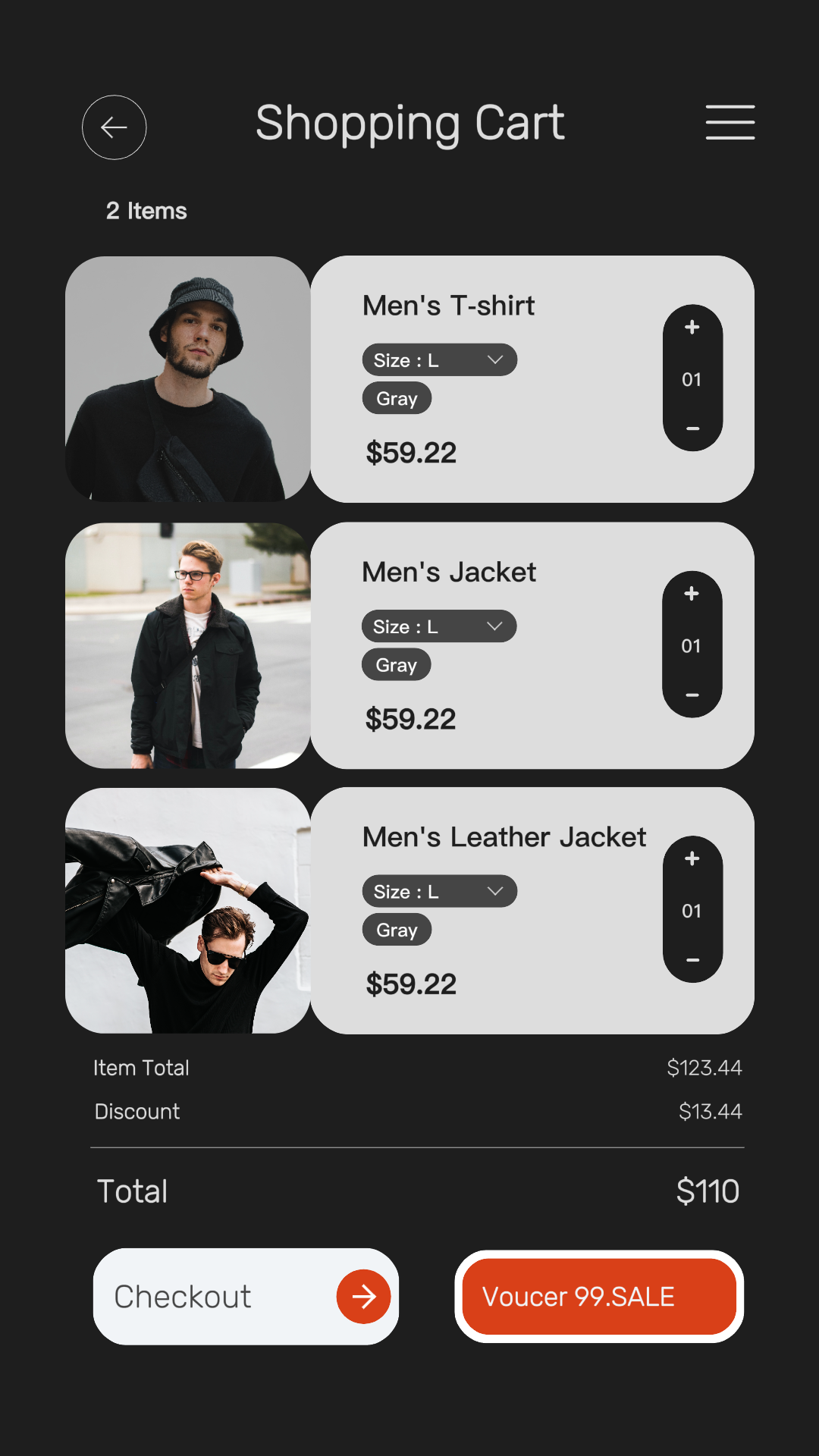Open the hamburger menu
The image size is (819, 1456).
730,123
